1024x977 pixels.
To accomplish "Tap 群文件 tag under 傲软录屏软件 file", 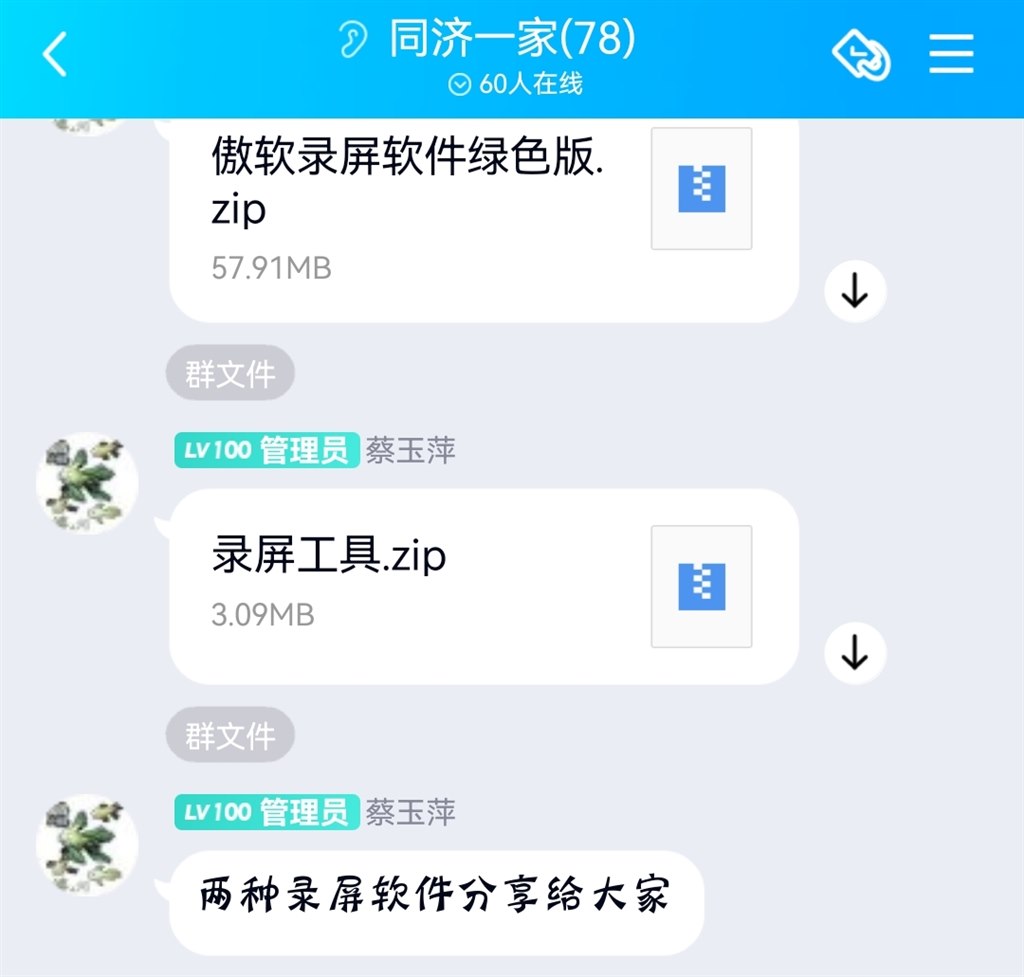I will click(x=230, y=373).
